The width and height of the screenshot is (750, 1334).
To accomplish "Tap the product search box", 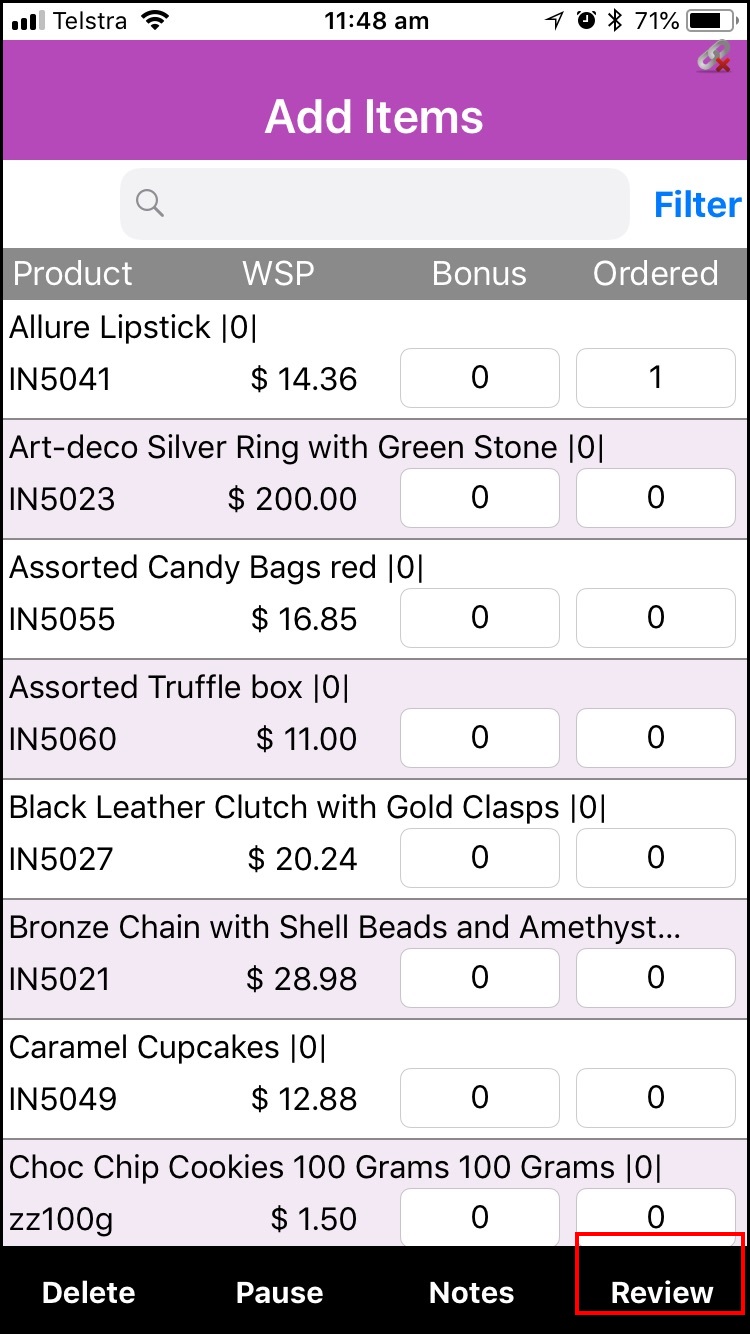I will [375, 204].
